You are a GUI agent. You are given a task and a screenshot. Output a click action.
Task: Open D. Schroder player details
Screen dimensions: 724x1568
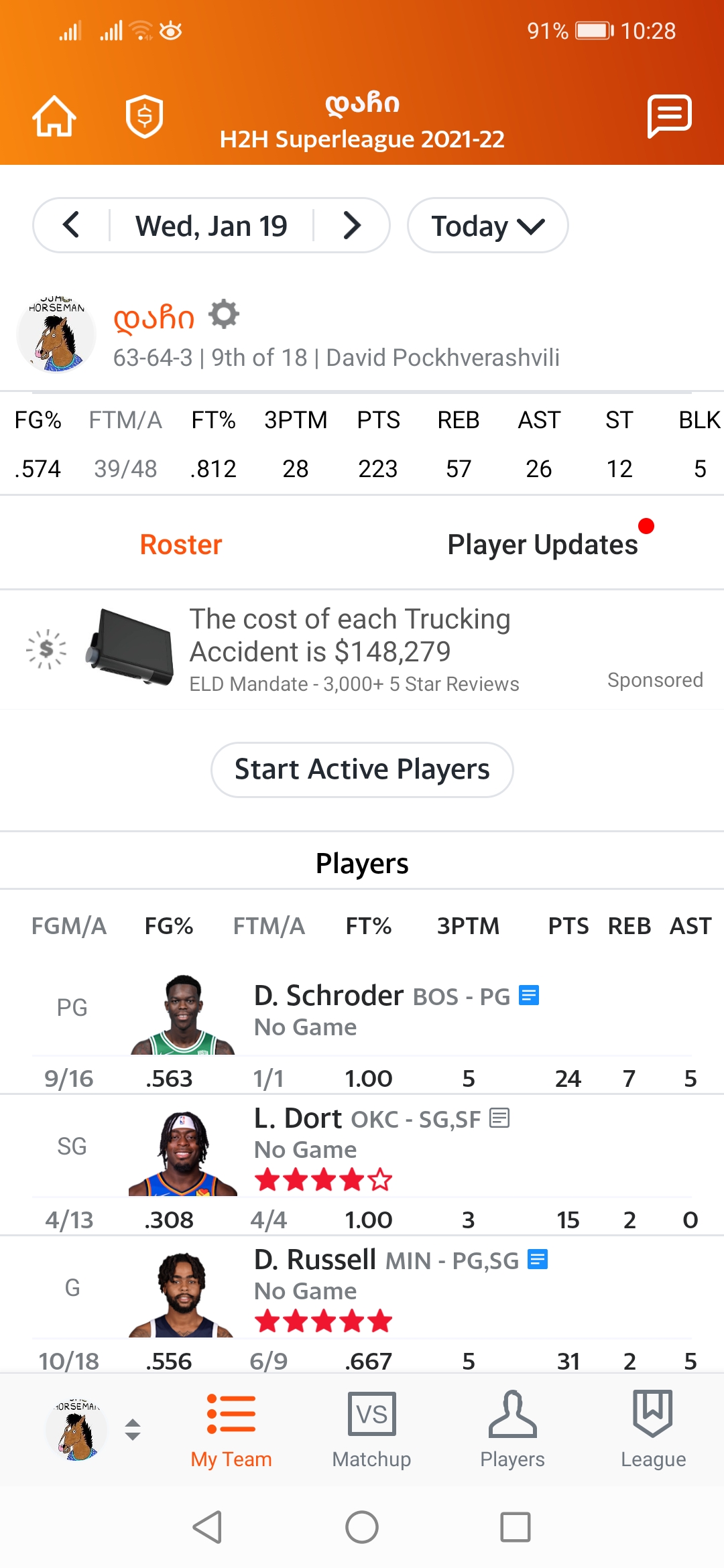[x=328, y=996]
